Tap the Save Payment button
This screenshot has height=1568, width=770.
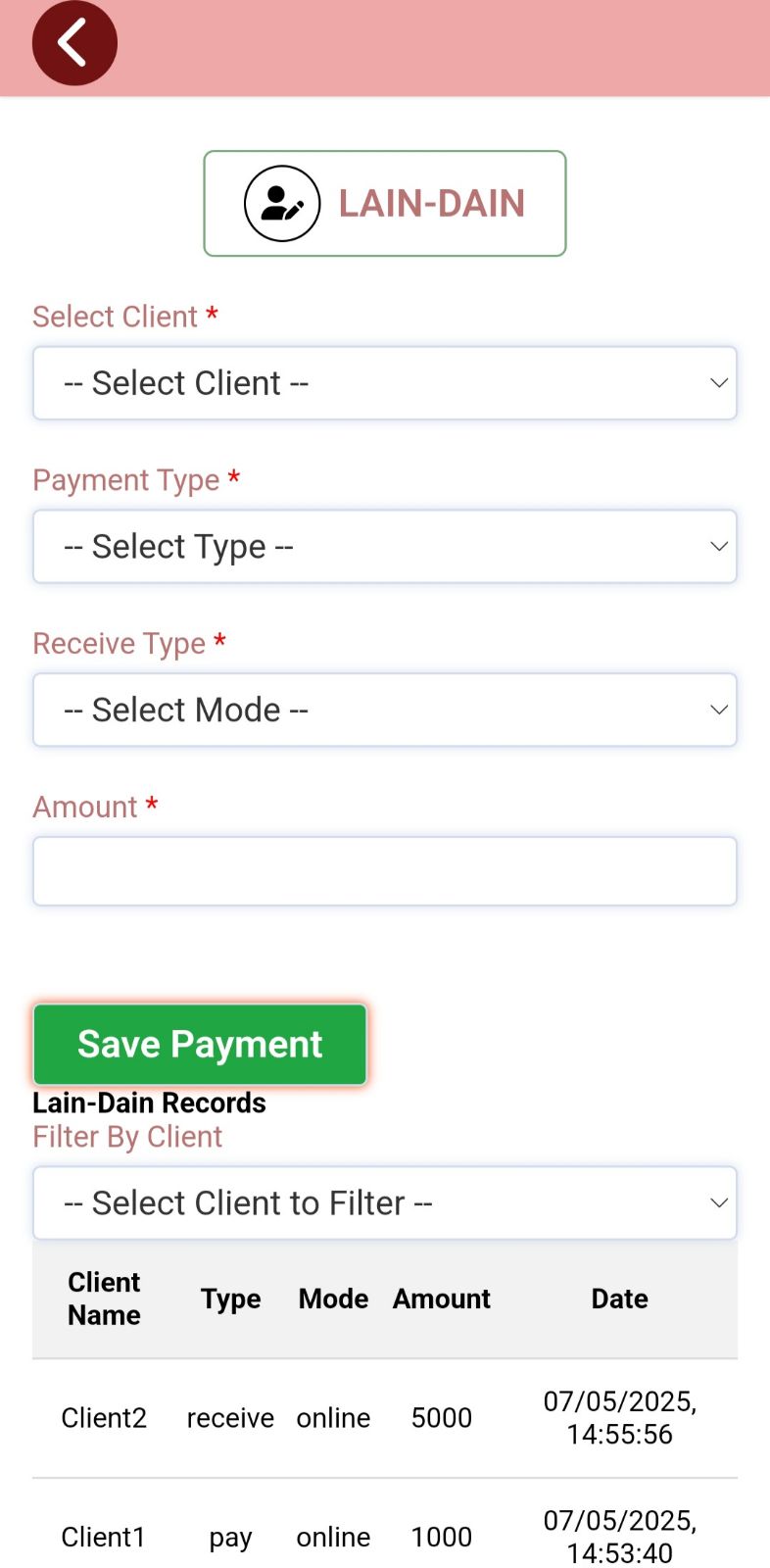[x=200, y=1045]
